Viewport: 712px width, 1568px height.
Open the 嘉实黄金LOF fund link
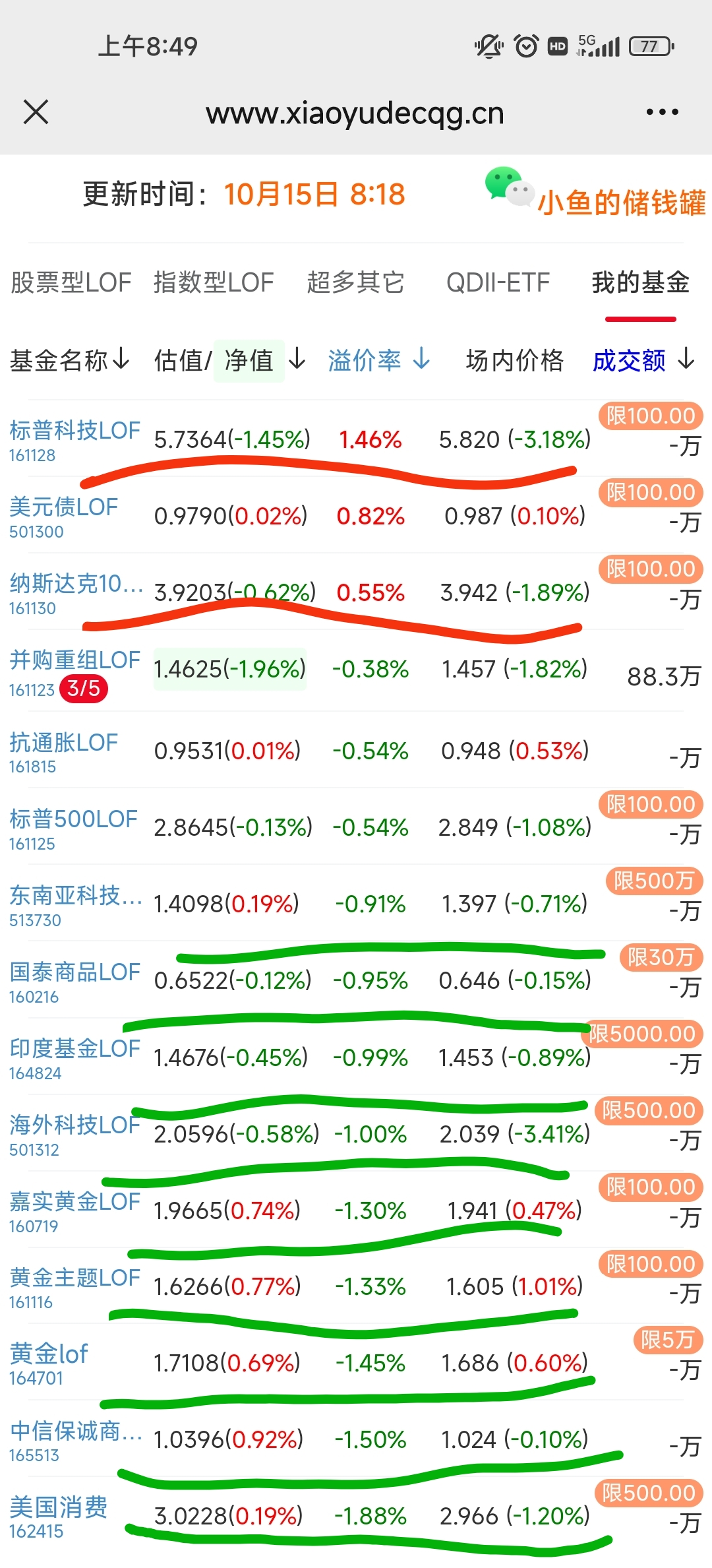click(x=74, y=1202)
